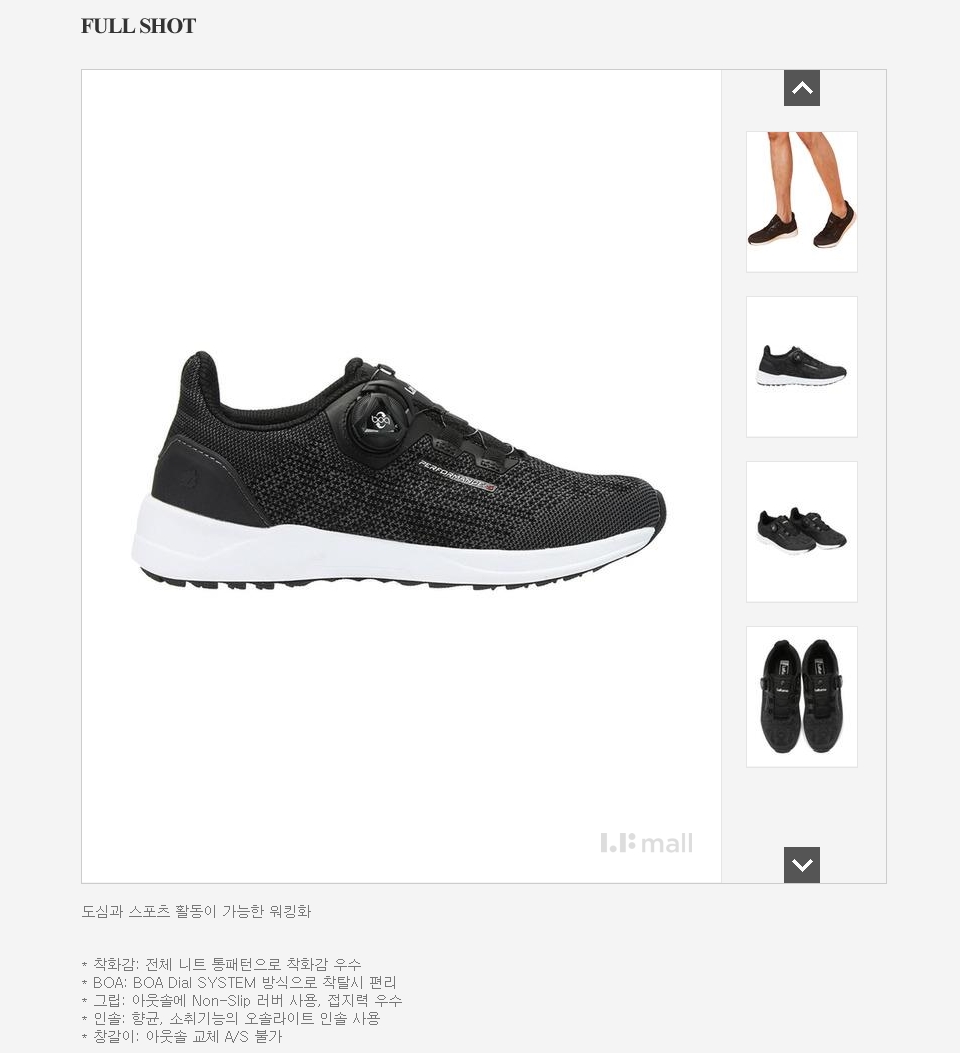Image resolution: width=960 pixels, height=1053 pixels.
Task: Show the single shoe side view thumbnail
Action: point(802,367)
